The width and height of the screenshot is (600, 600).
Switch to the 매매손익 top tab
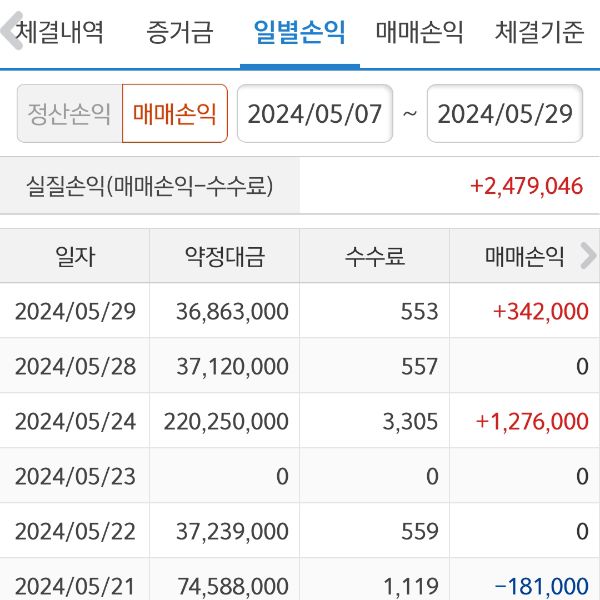[419, 33]
